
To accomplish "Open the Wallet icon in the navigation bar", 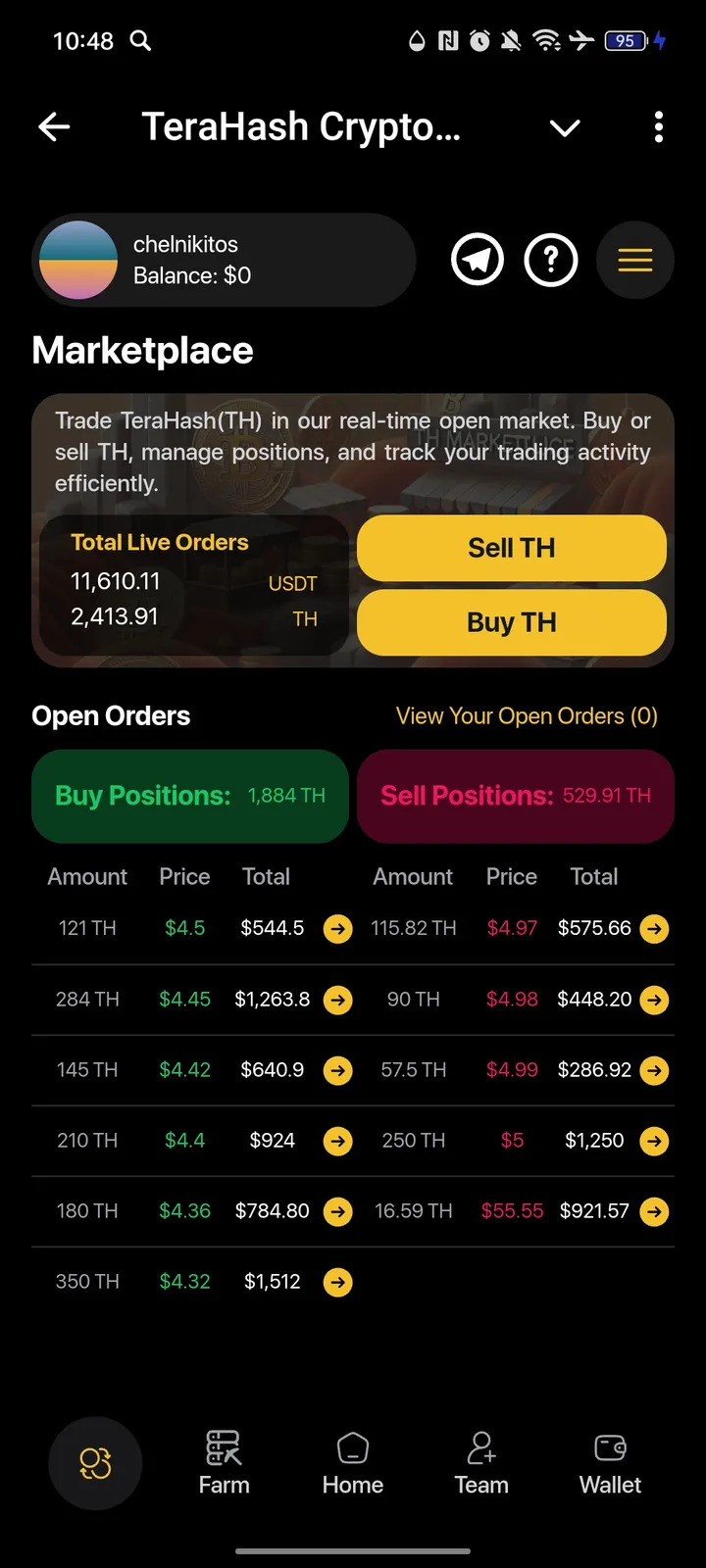I will point(609,1460).
